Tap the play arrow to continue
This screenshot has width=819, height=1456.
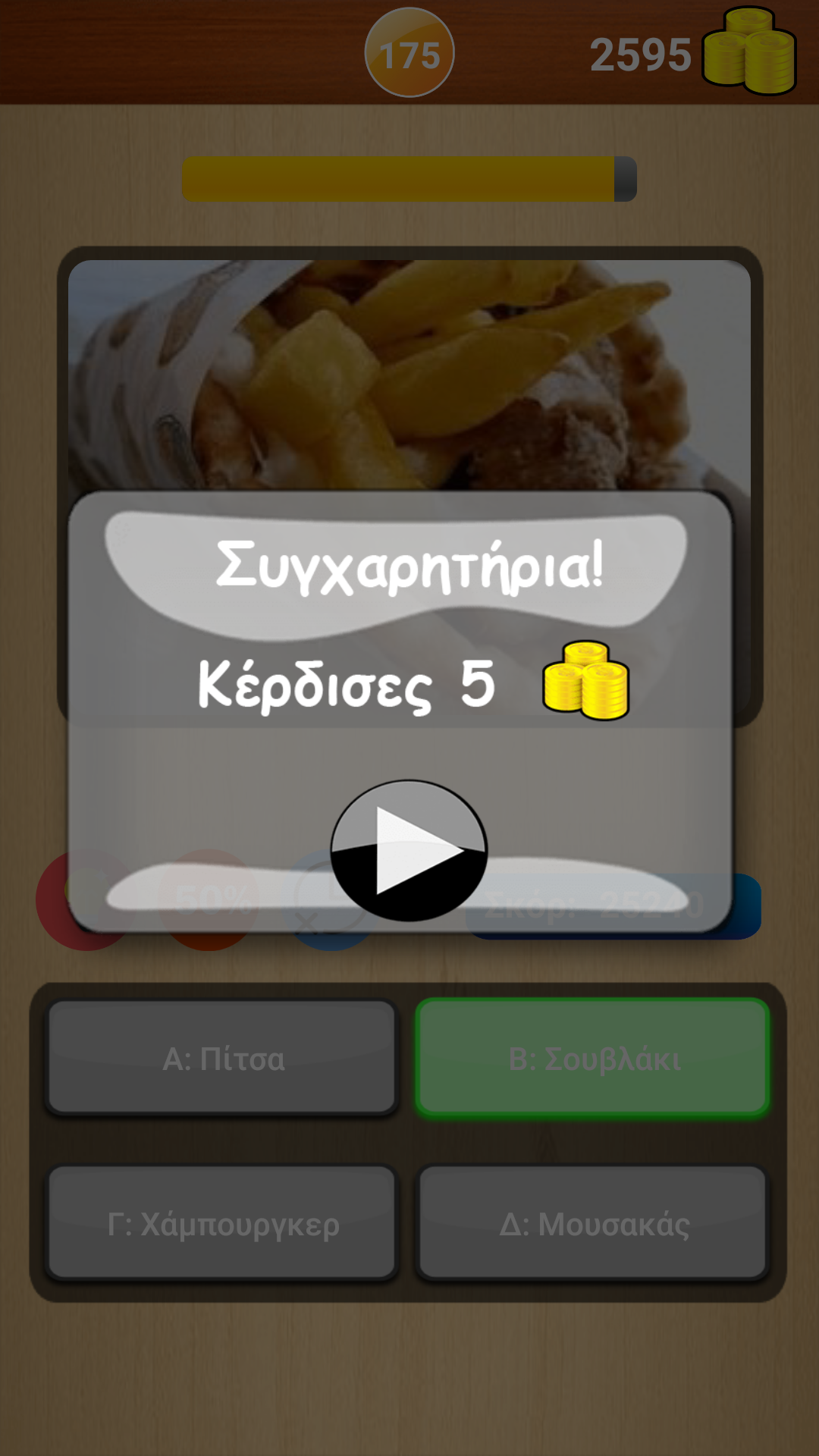click(409, 850)
